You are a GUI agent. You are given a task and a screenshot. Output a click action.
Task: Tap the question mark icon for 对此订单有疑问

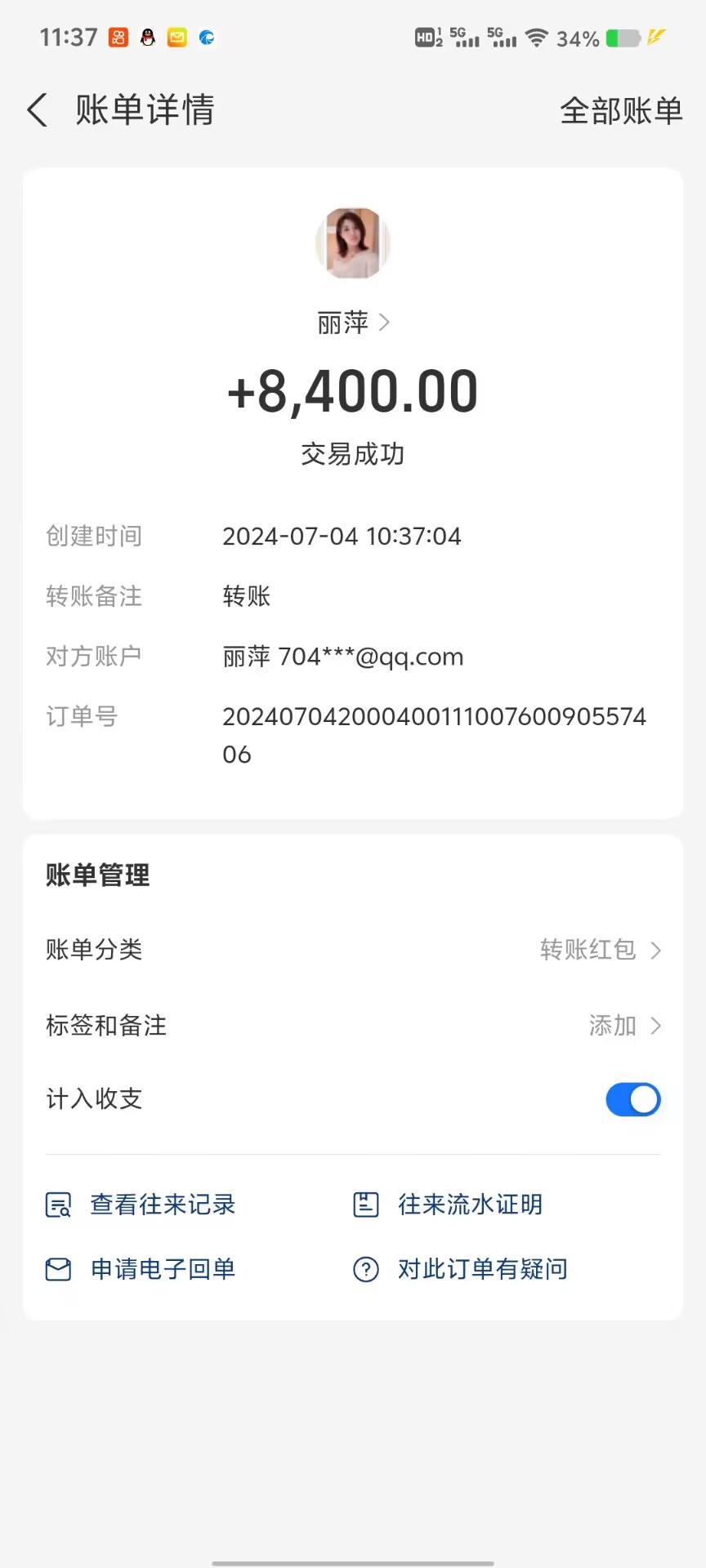tap(364, 1269)
